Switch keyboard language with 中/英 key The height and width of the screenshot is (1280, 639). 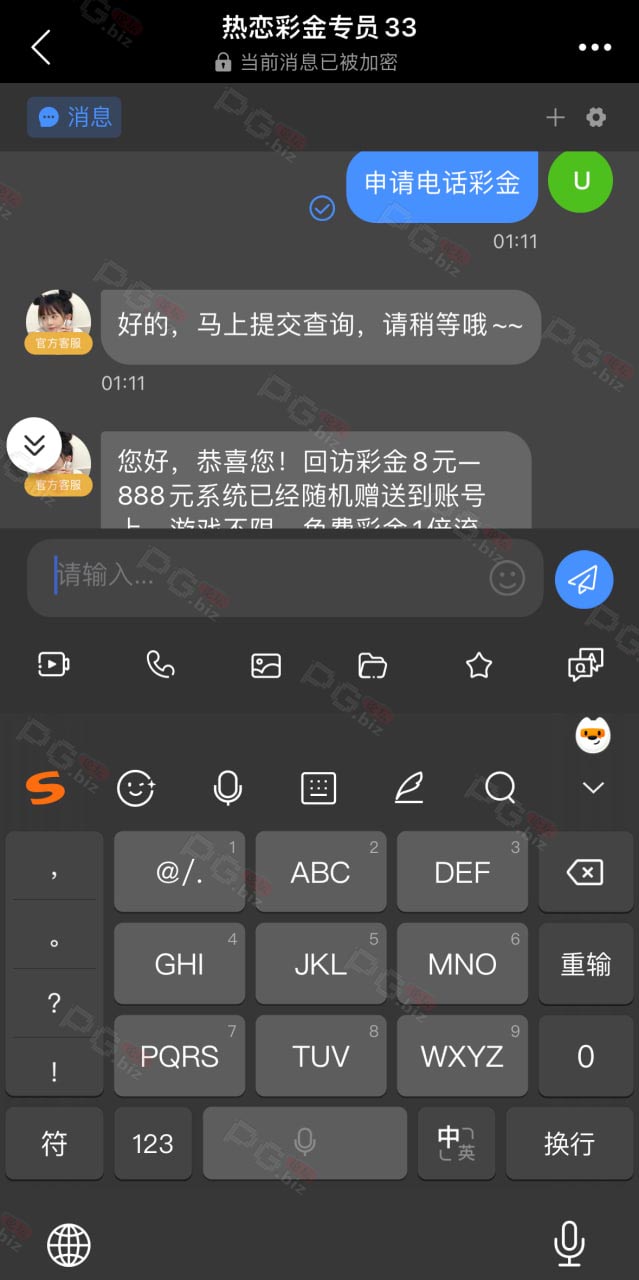[456, 1143]
